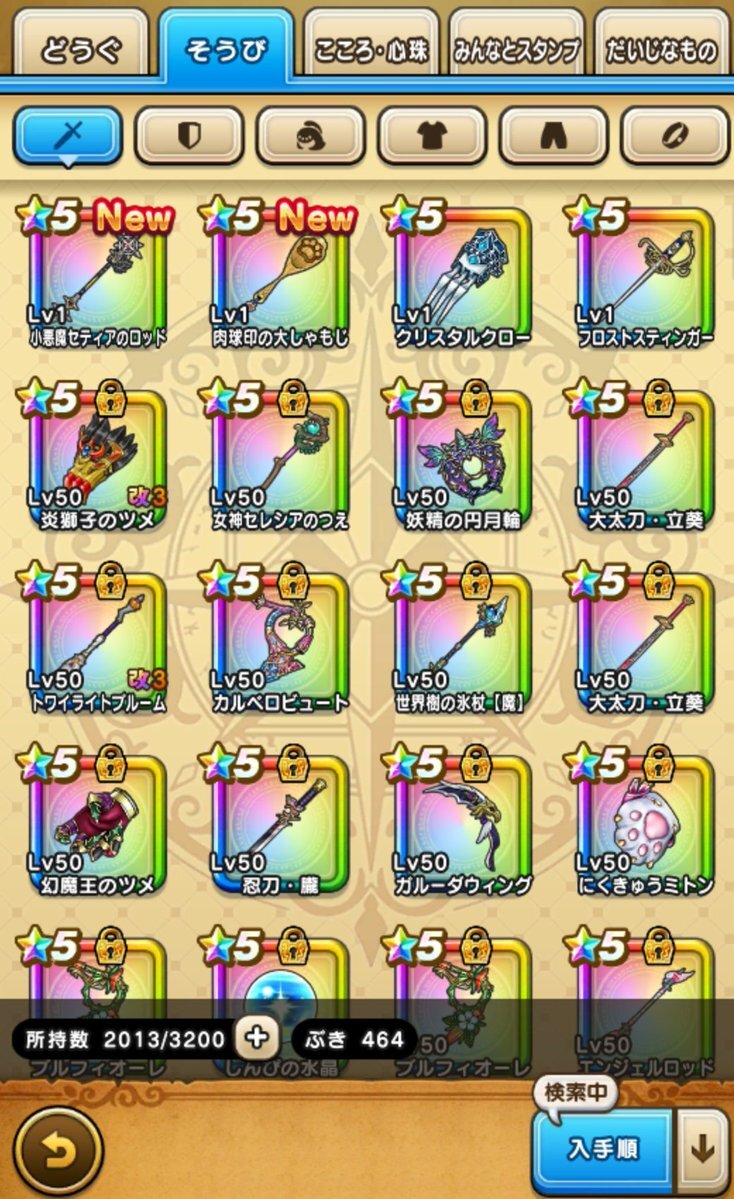Select the ring accessory filter
734x1199 pixels.
(x=675, y=136)
